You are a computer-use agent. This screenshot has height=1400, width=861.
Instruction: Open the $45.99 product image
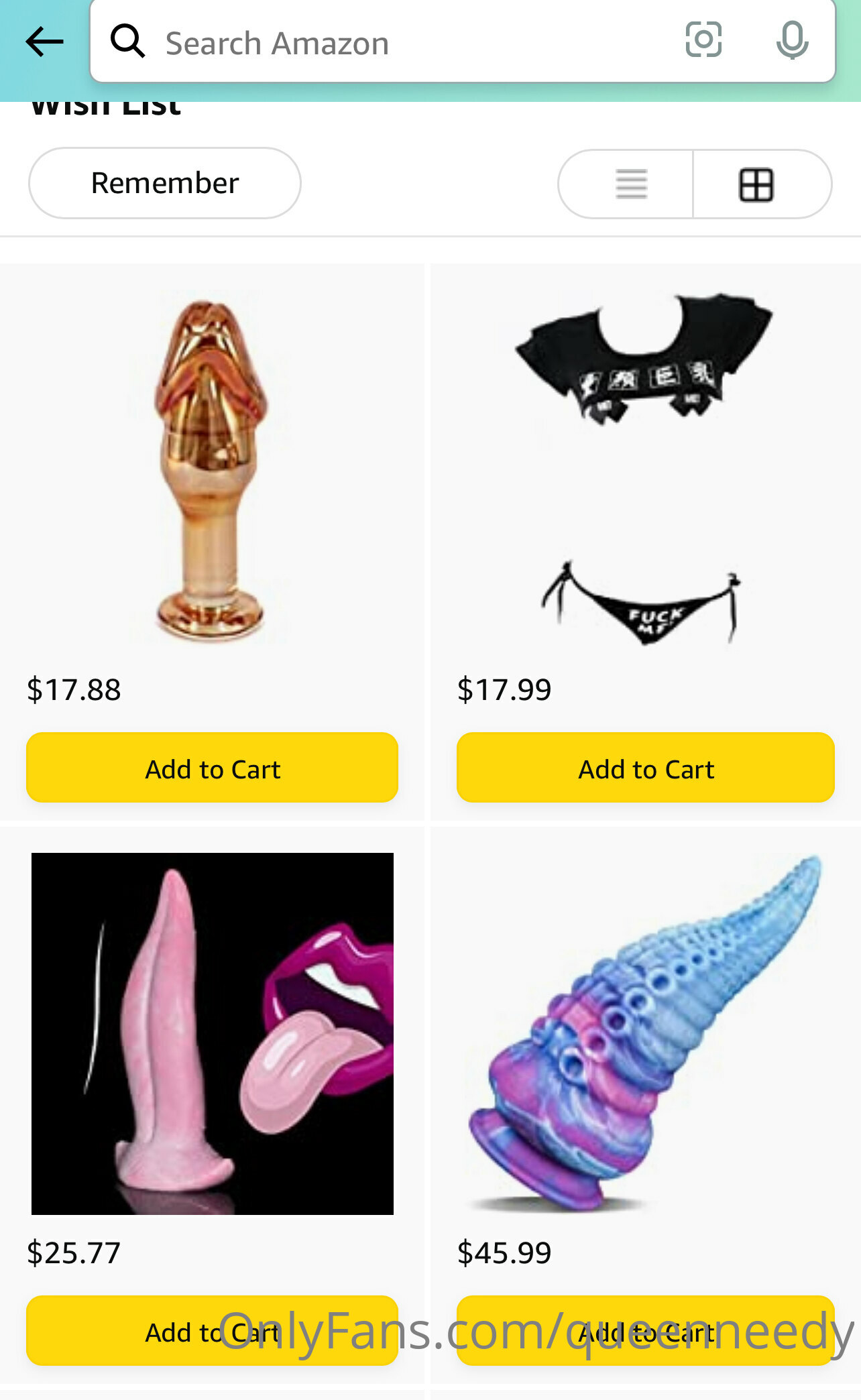tap(645, 1033)
